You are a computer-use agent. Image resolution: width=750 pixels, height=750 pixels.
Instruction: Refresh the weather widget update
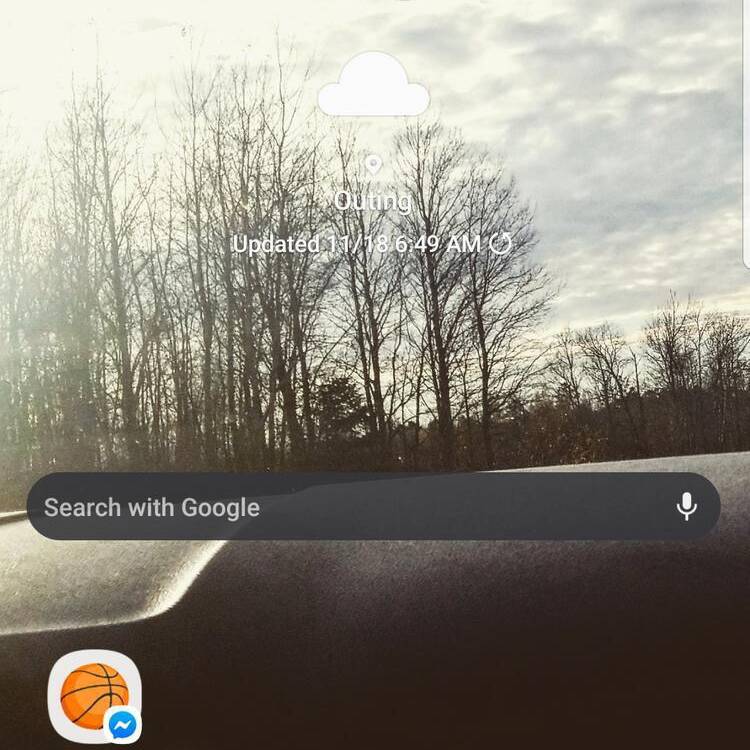pyautogui.click(x=500, y=243)
